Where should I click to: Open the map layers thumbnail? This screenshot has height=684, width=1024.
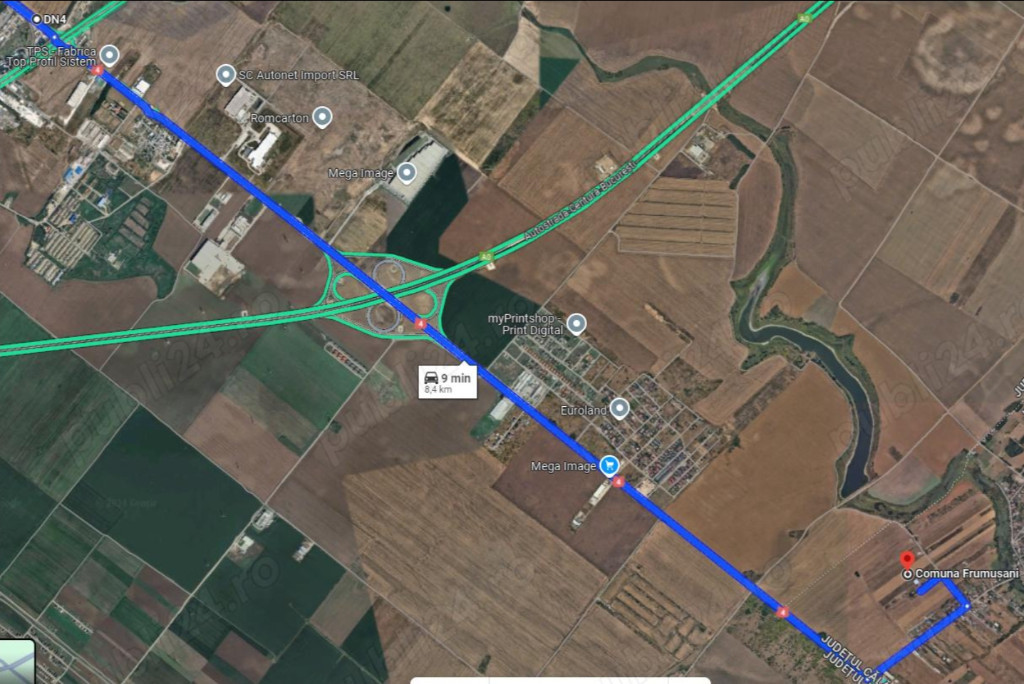[17, 662]
